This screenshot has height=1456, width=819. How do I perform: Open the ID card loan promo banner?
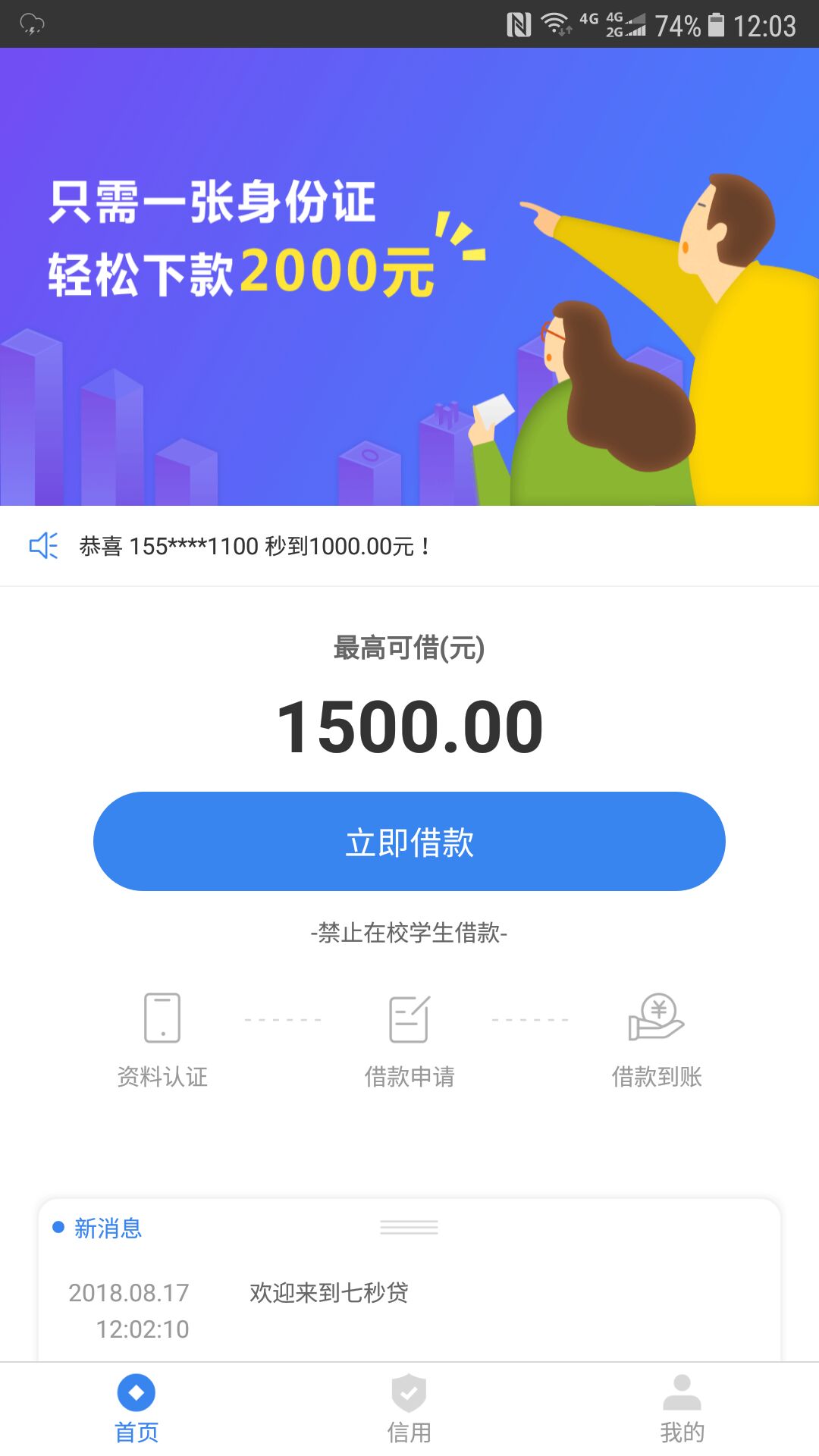[409, 277]
